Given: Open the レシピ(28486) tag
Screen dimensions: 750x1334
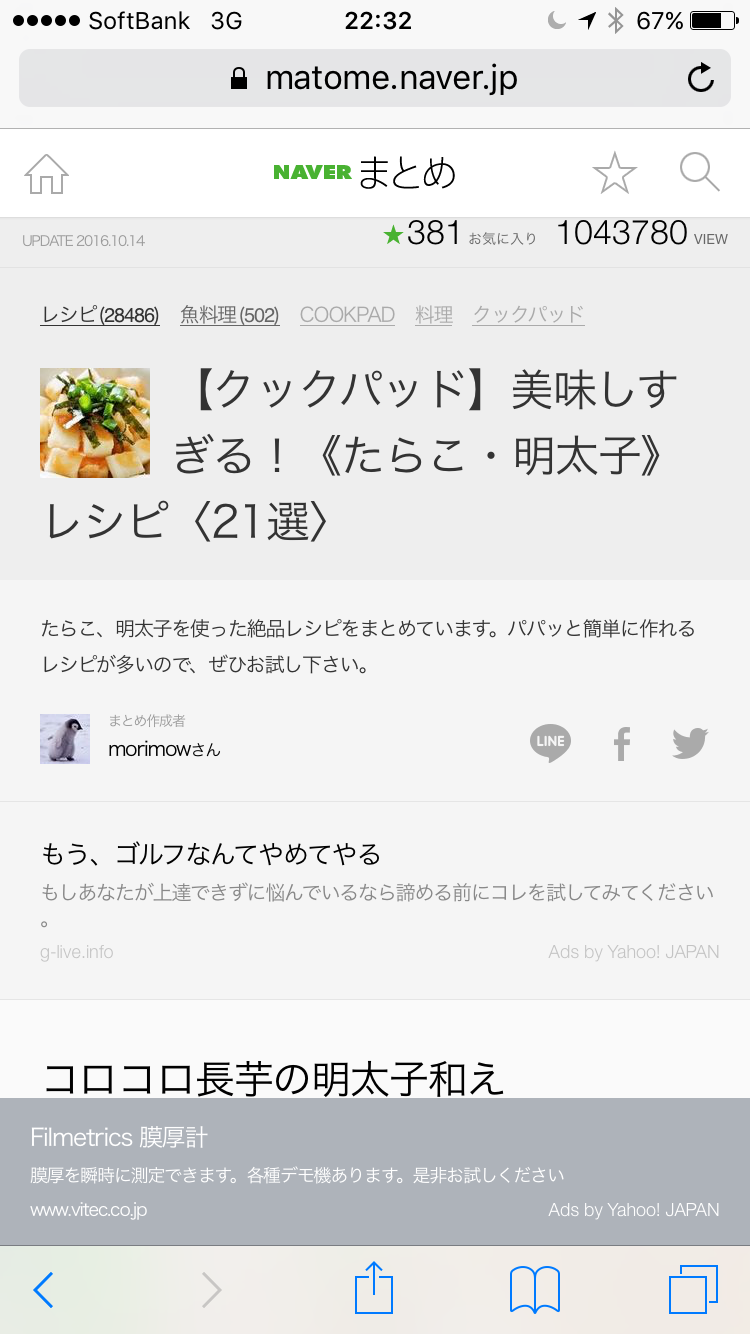Looking at the screenshot, I should 100,315.
